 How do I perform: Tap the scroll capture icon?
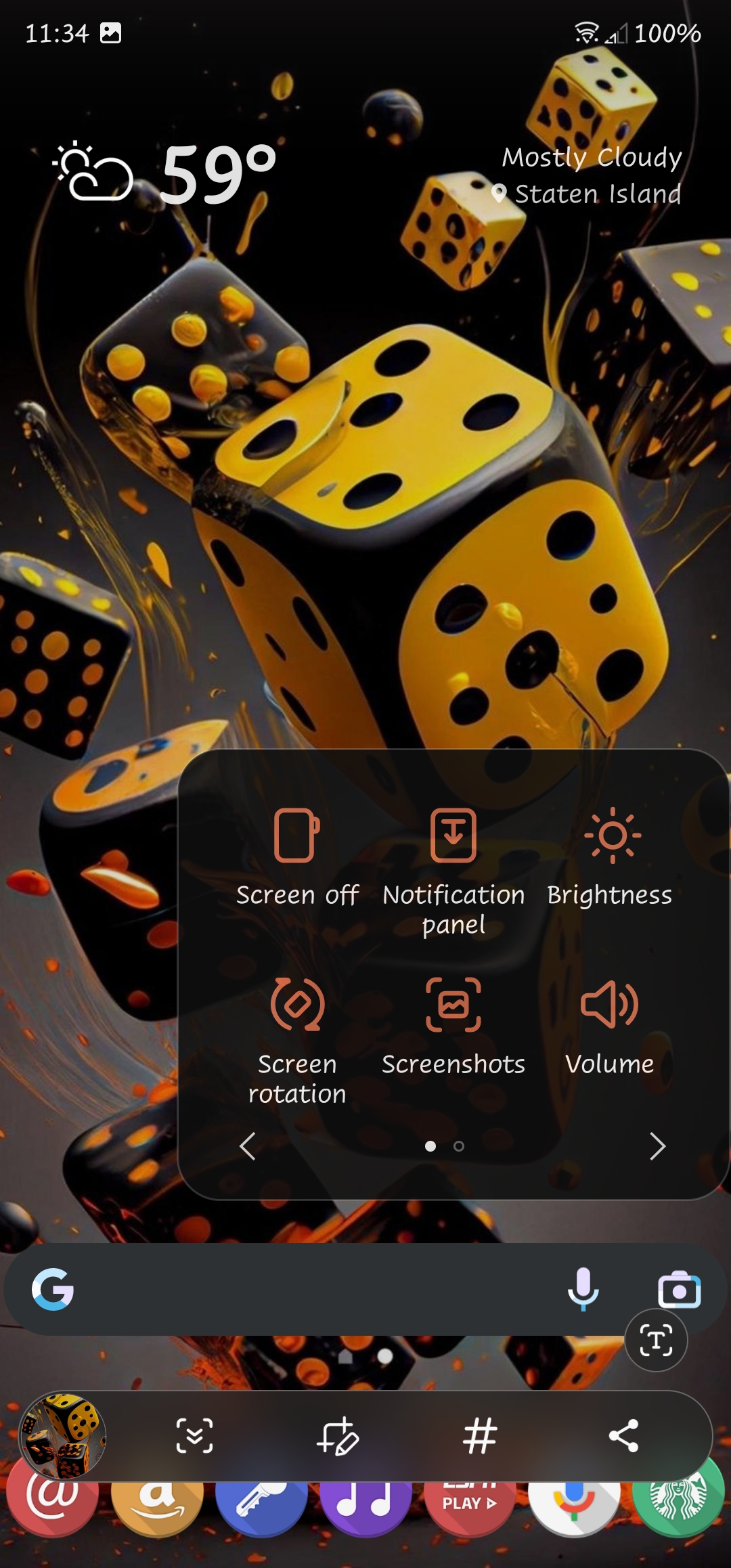(x=195, y=1435)
